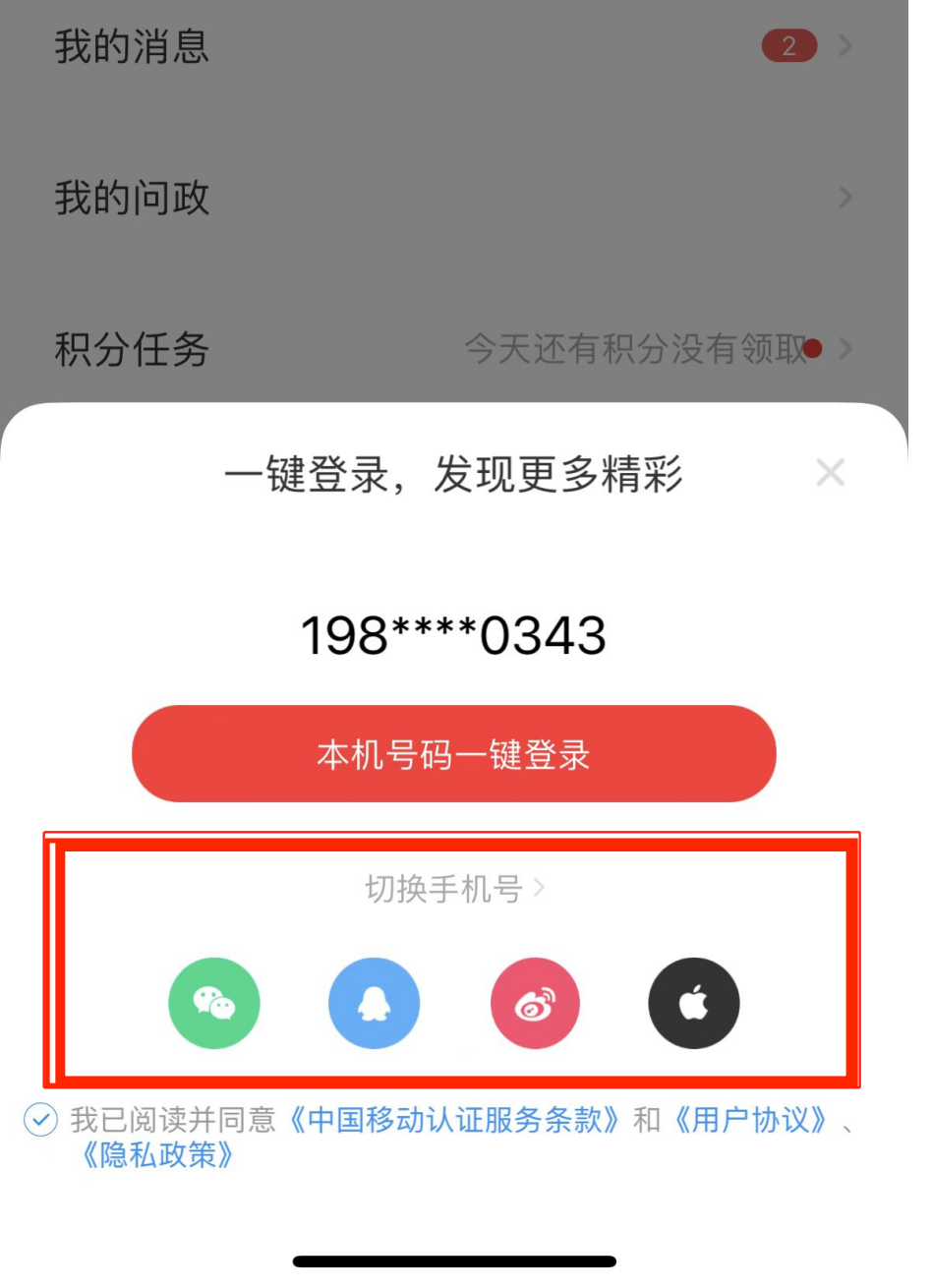Sign in with Apple icon
932x1288 pixels.
(694, 1003)
